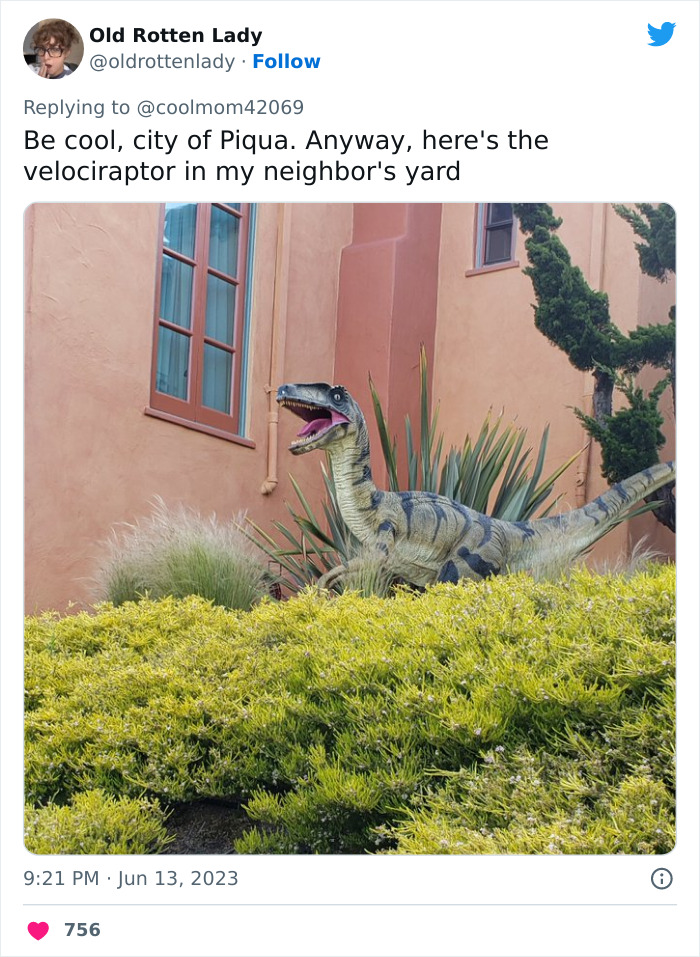The width and height of the screenshot is (700, 957).
Task: Open the velociraptor photo
Action: pyautogui.click(x=349, y=528)
